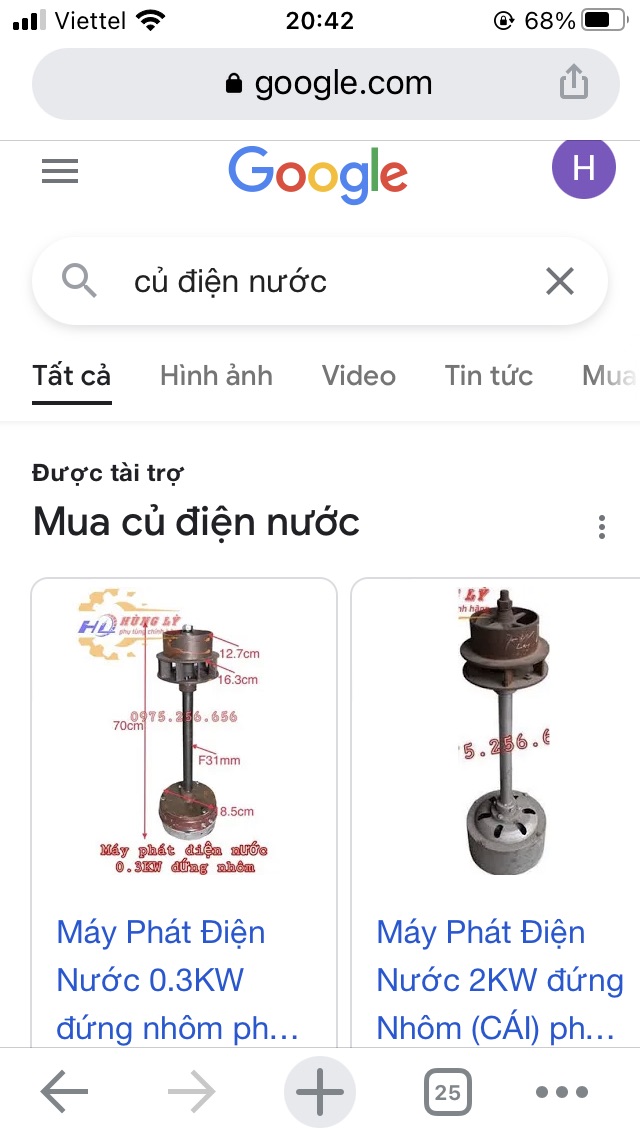Switch to the Hình ảnh tab

click(x=216, y=376)
